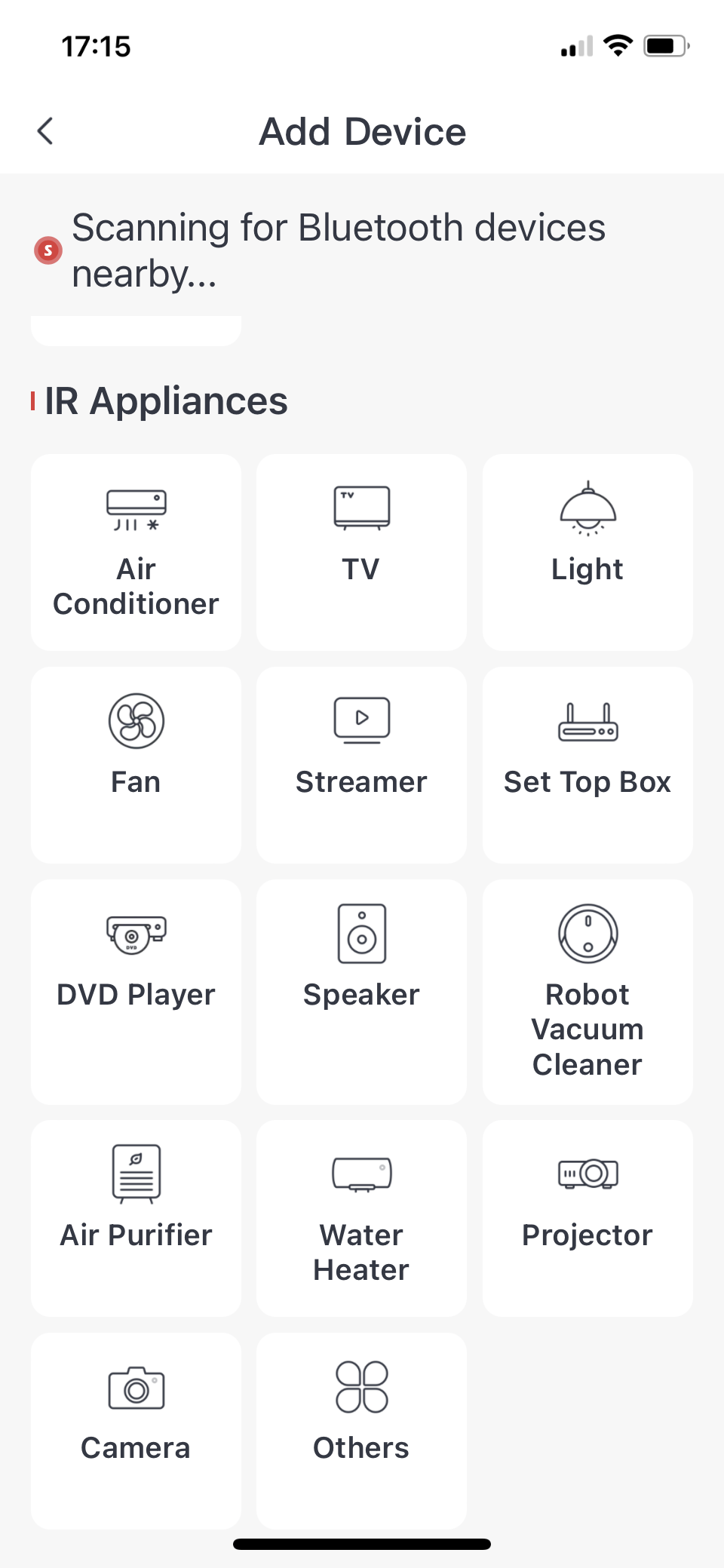Viewport: 724px width, 1568px height.
Task: Open the Fan appliance option
Action: (x=136, y=765)
